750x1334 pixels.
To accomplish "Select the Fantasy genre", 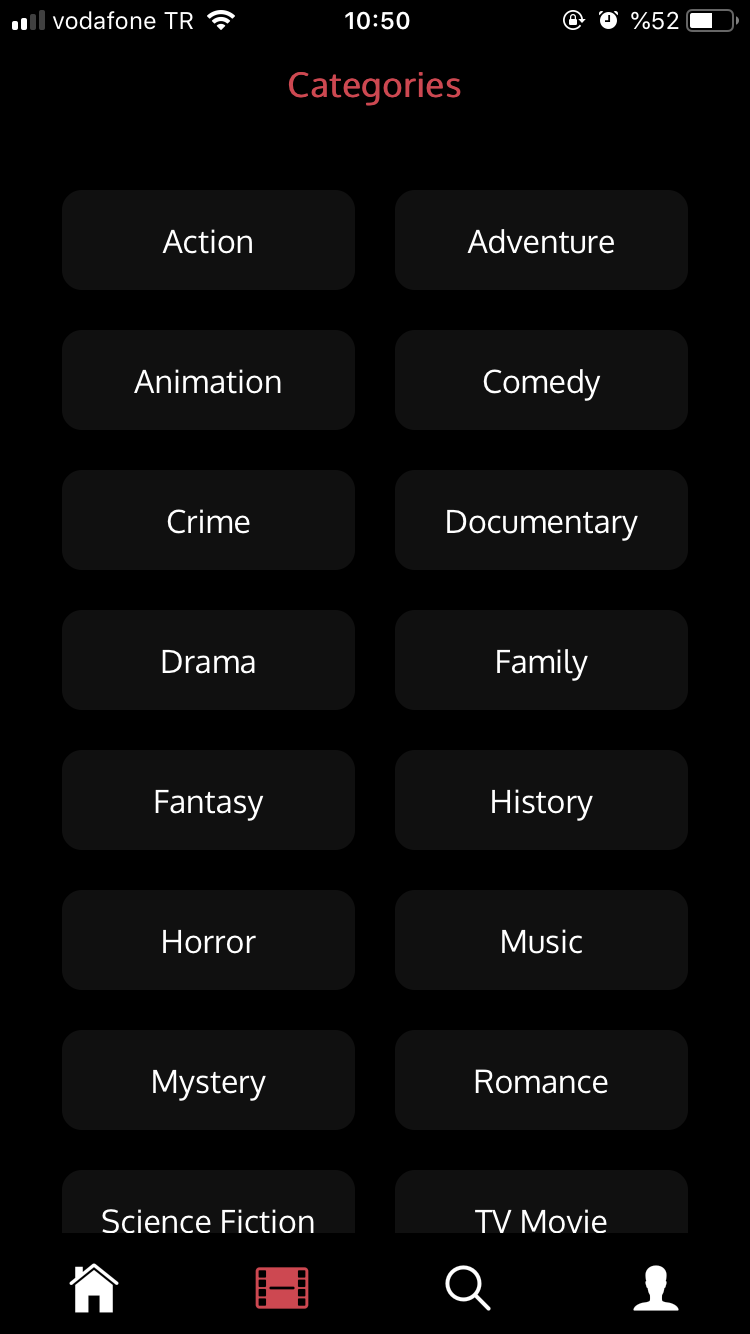I will coord(208,801).
